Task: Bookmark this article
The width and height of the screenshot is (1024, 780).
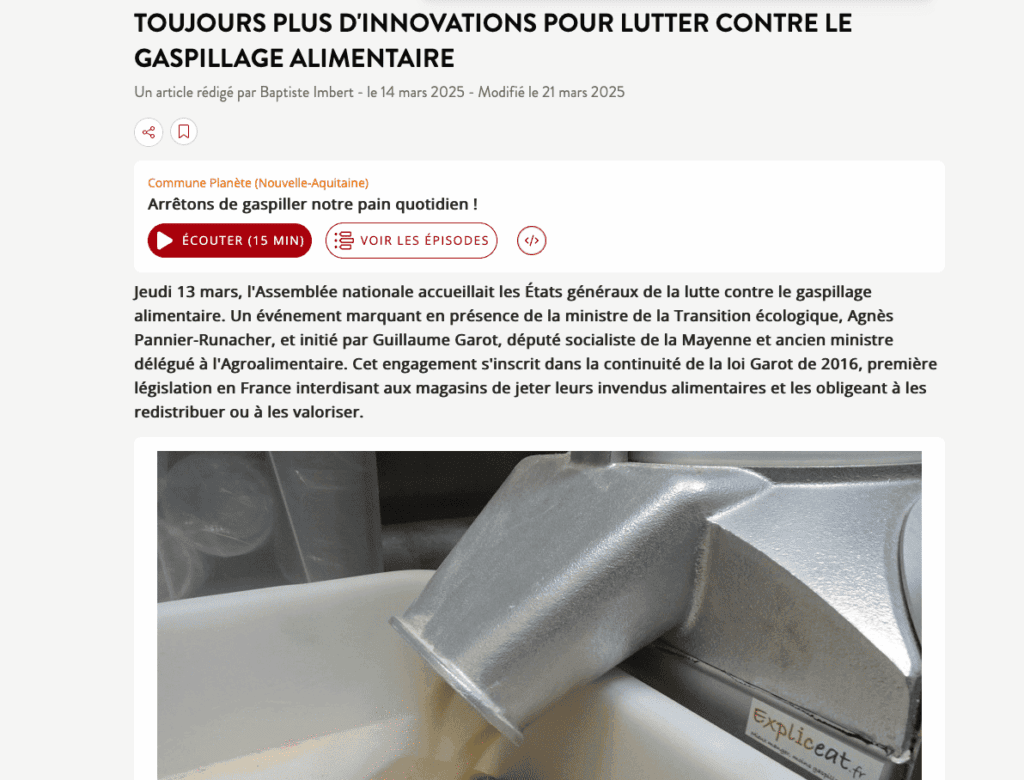Action: pyautogui.click(x=184, y=132)
